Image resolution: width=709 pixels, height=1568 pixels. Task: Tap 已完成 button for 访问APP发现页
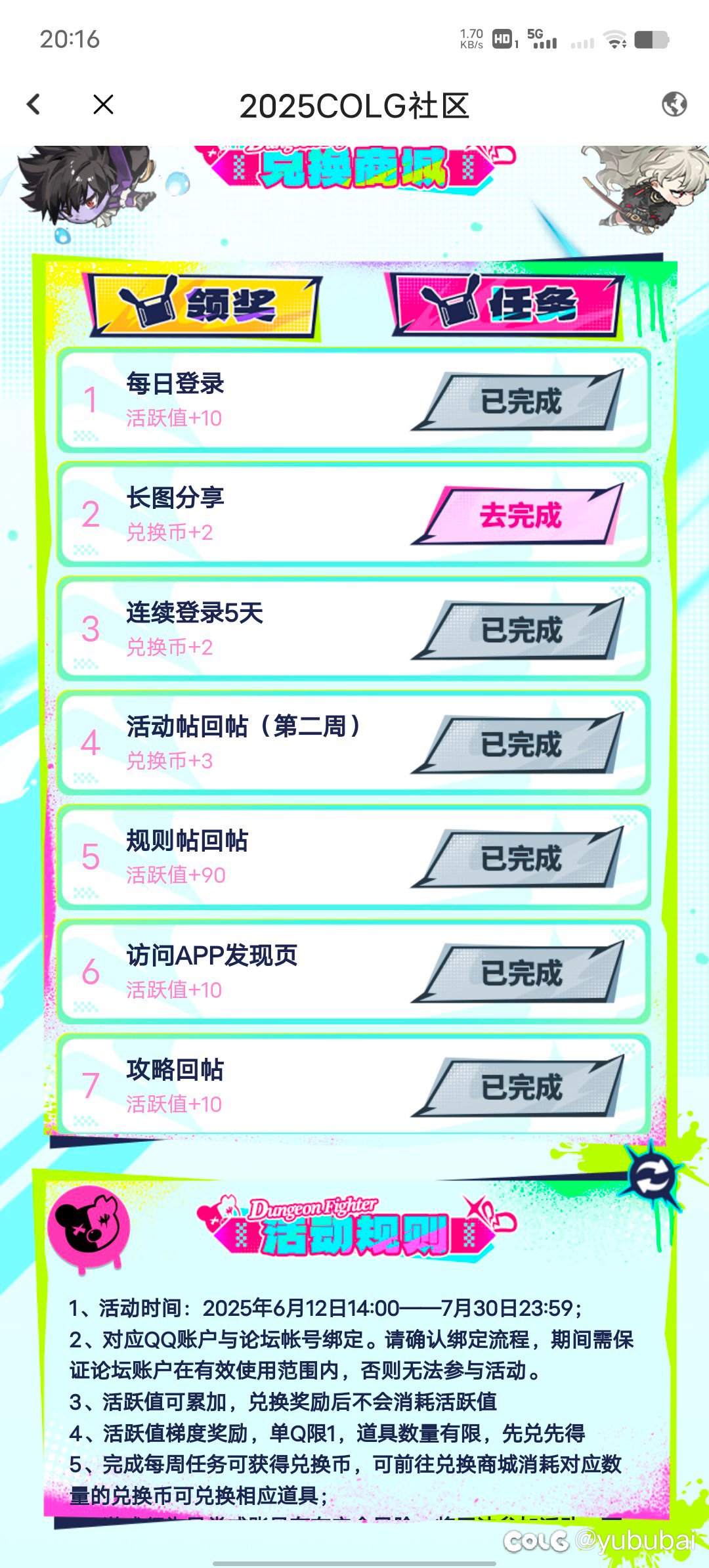[519, 972]
